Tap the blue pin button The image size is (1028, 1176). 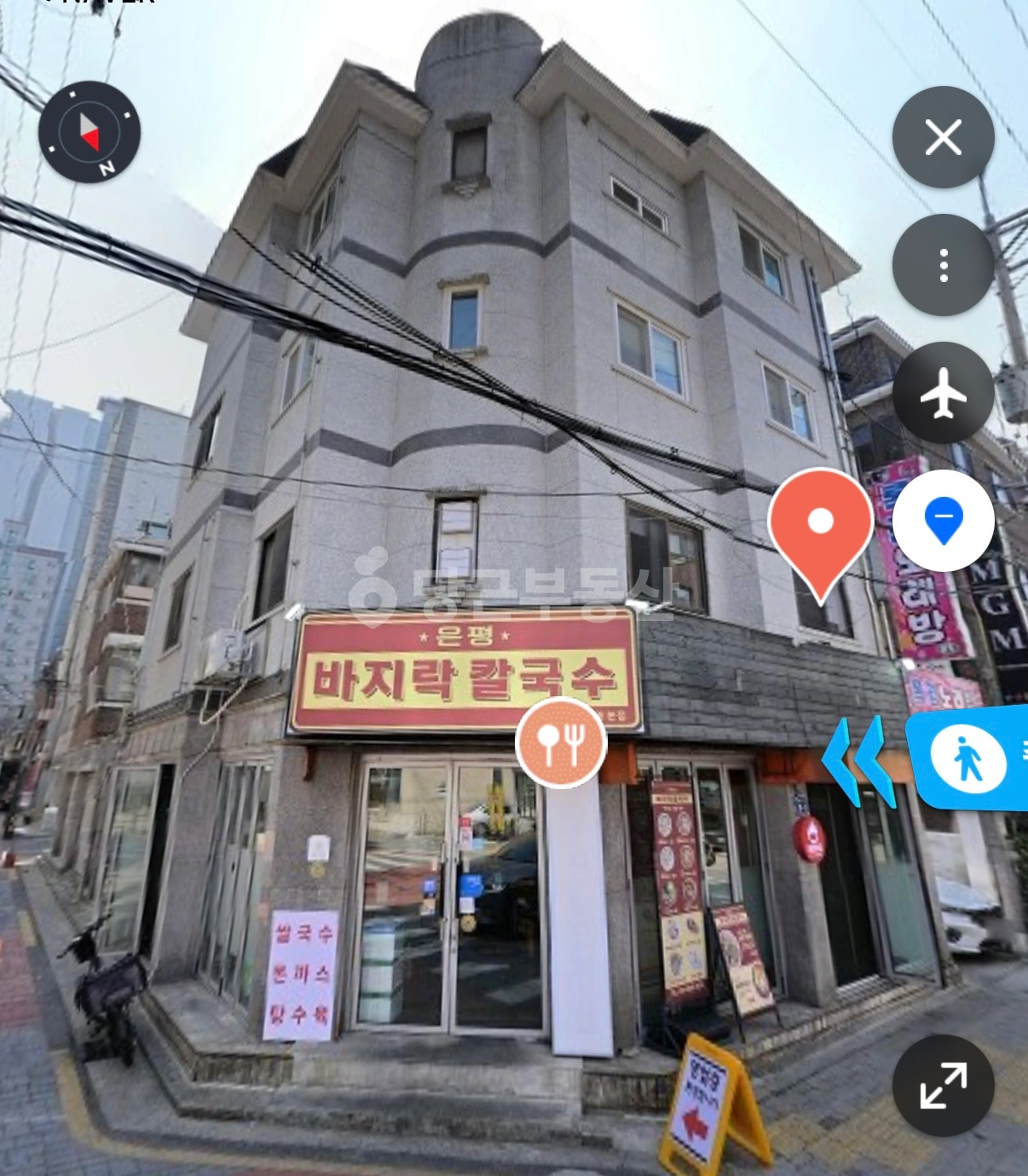(x=943, y=520)
